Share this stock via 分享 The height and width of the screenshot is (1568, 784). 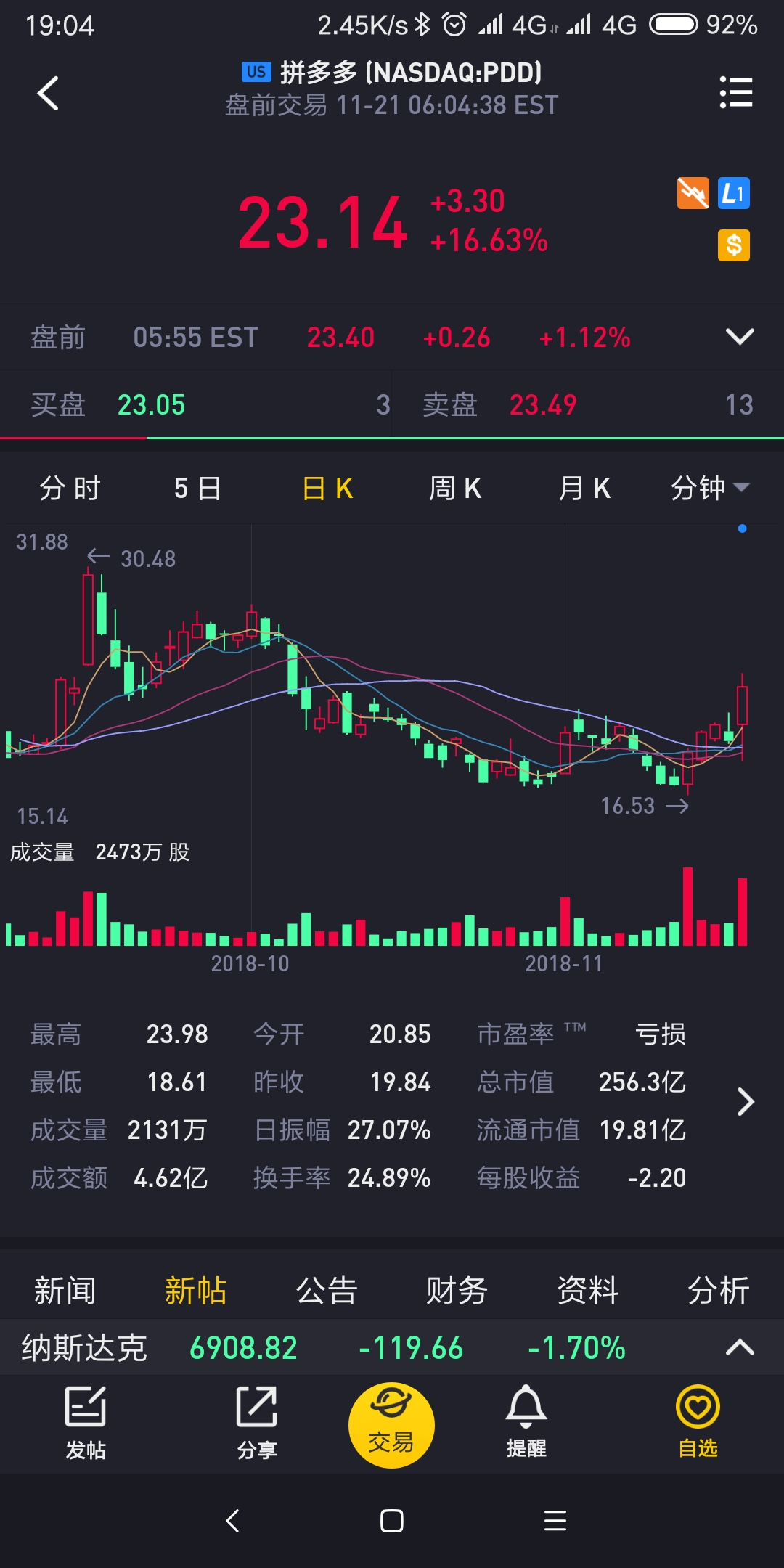pyautogui.click(x=257, y=1424)
